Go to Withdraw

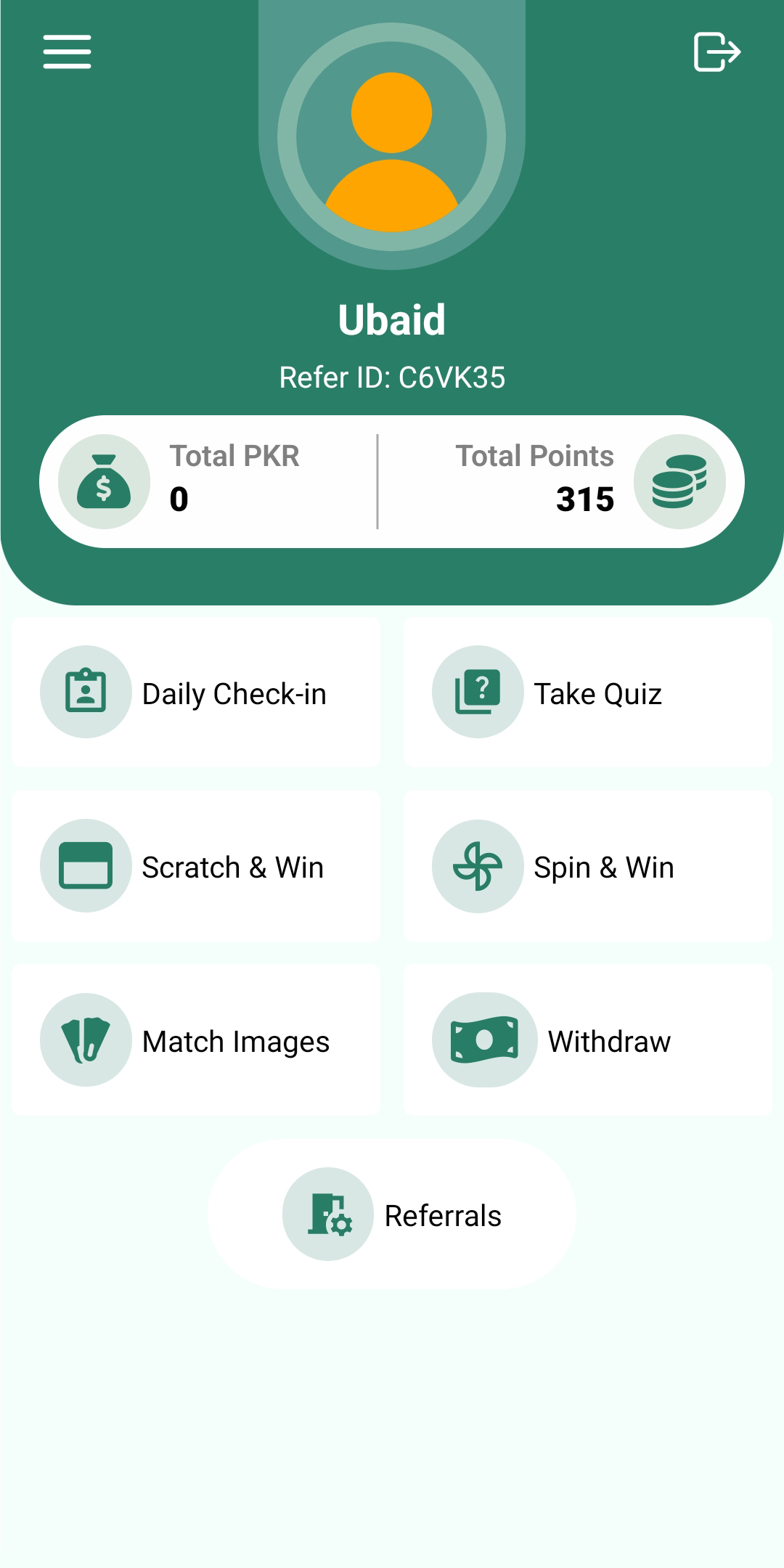pyautogui.click(x=587, y=1040)
